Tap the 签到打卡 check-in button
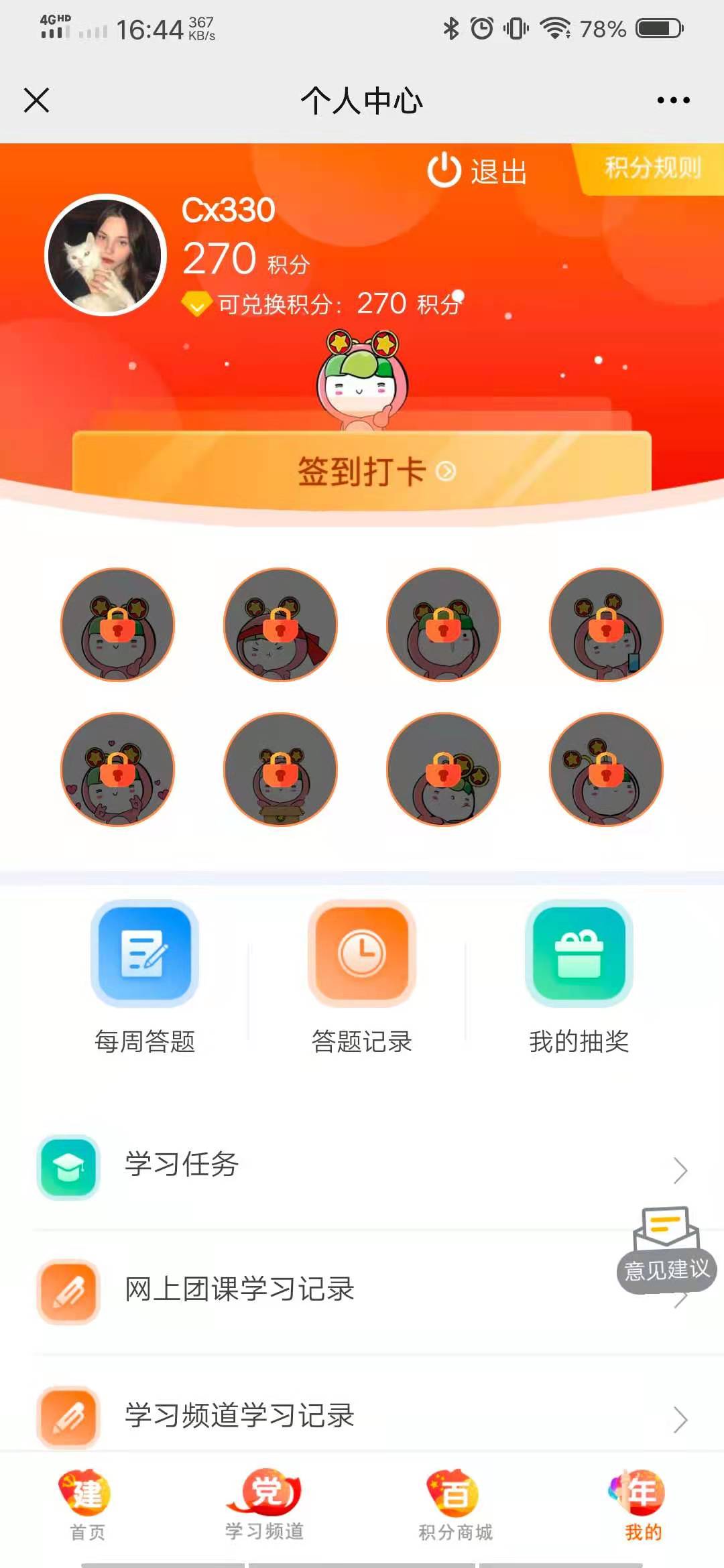 pyautogui.click(x=362, y=471)
